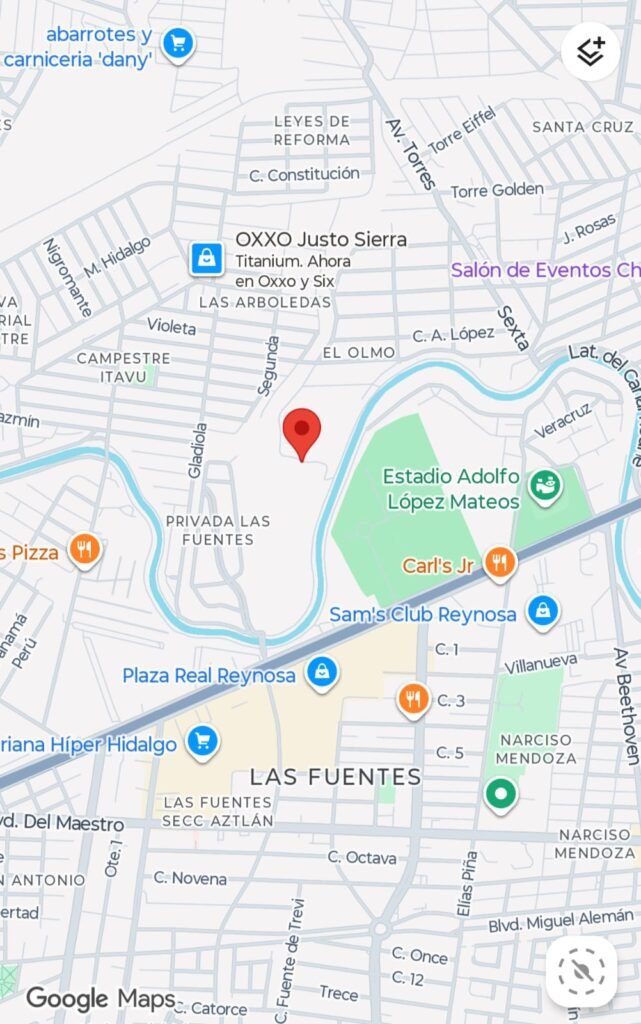Select the green marker near Narciso Mendoza
This screenshot has height=1024, width=641.
pos(500,795)
